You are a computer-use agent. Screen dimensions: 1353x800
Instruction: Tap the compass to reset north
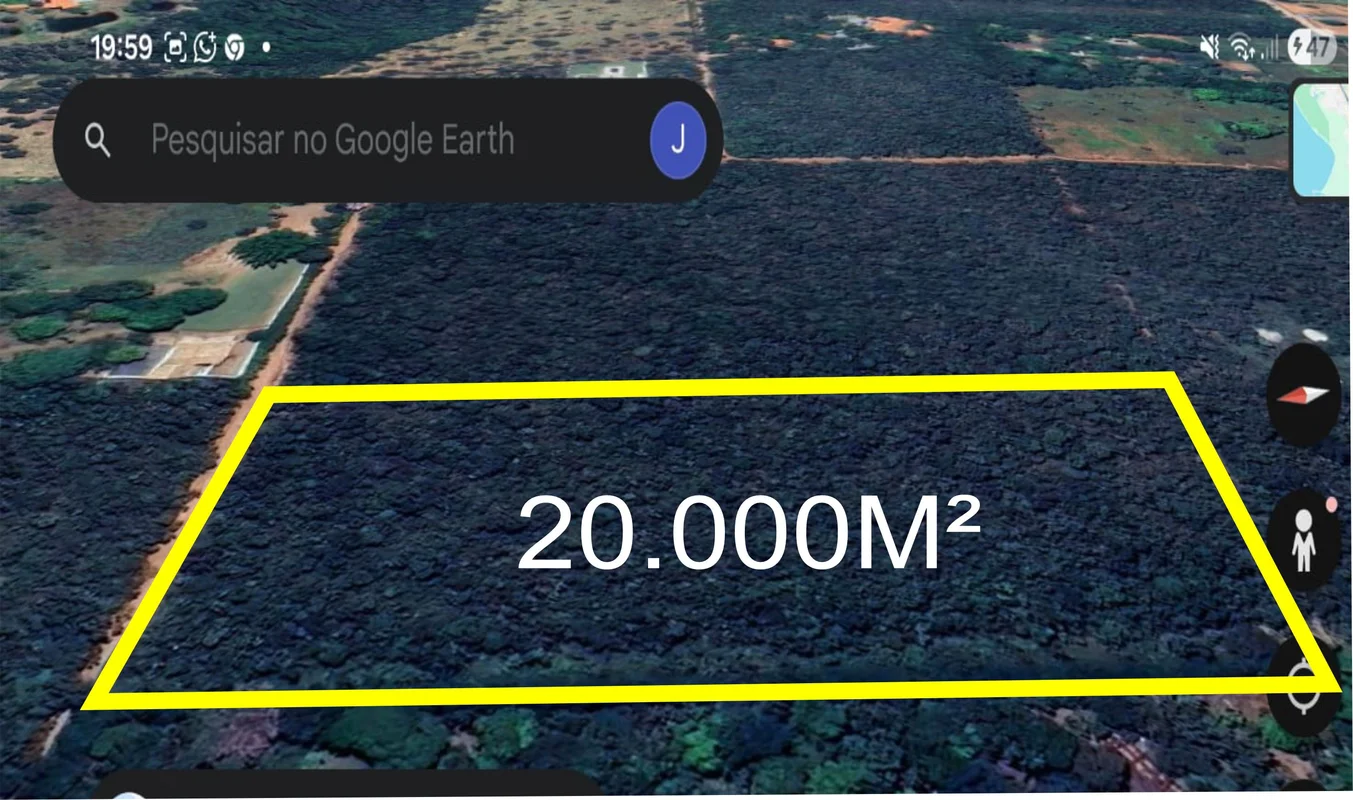(1303, 394)
